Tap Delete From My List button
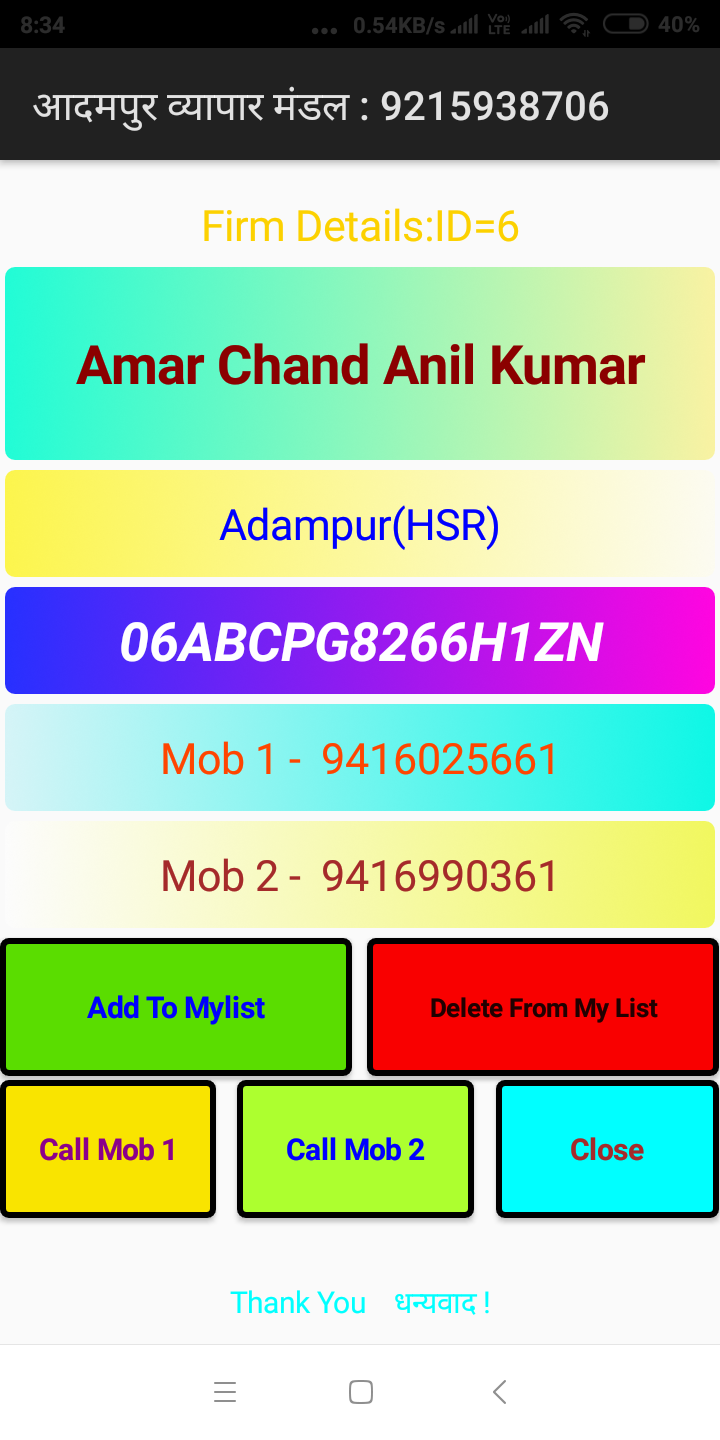 click(543, 1007)
